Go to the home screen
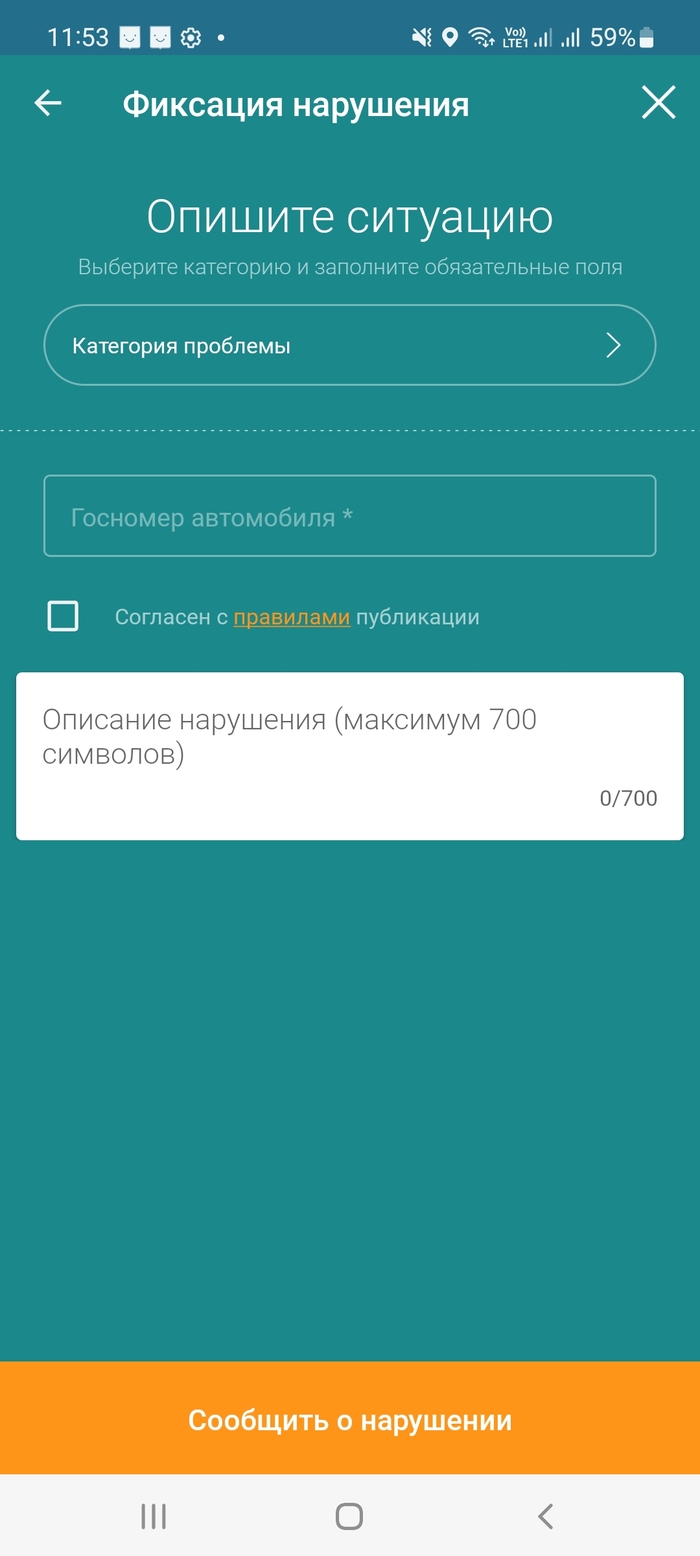This screenshot has height=1556, width=700. click(x=349, y=1516)
